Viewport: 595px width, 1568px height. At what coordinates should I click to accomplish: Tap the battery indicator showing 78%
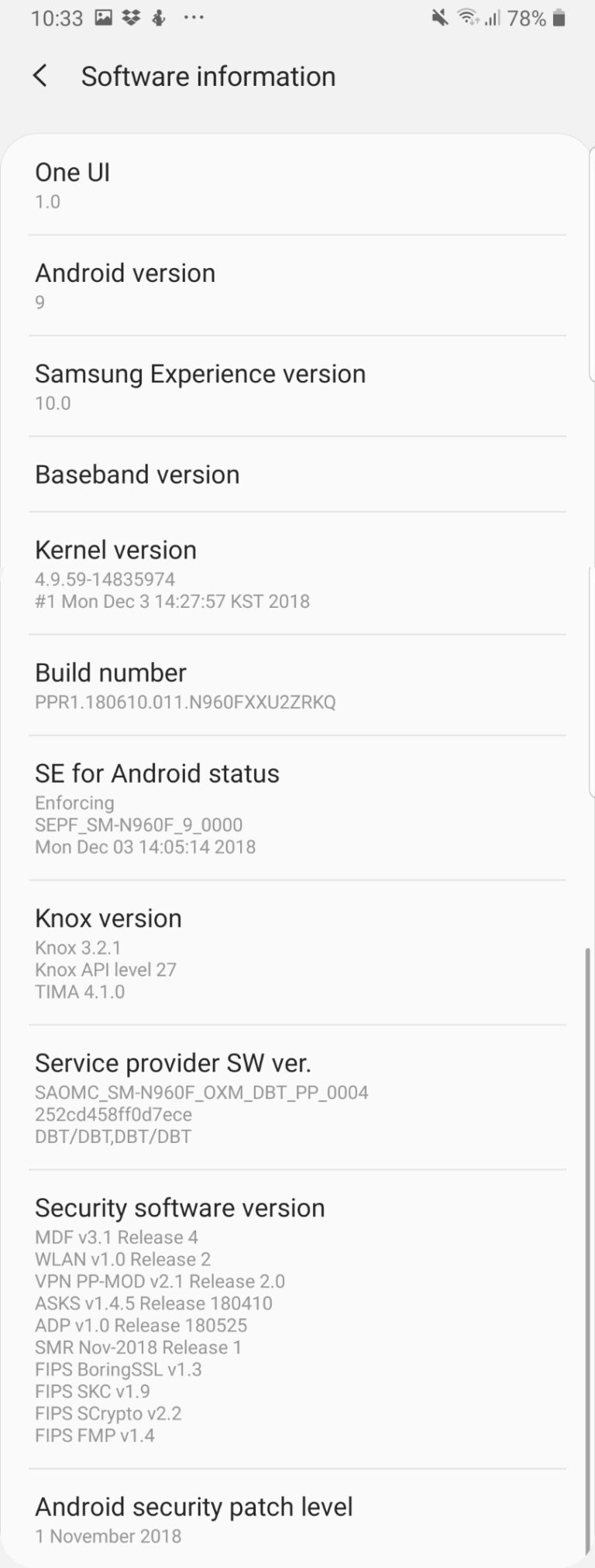coord(542,17)
